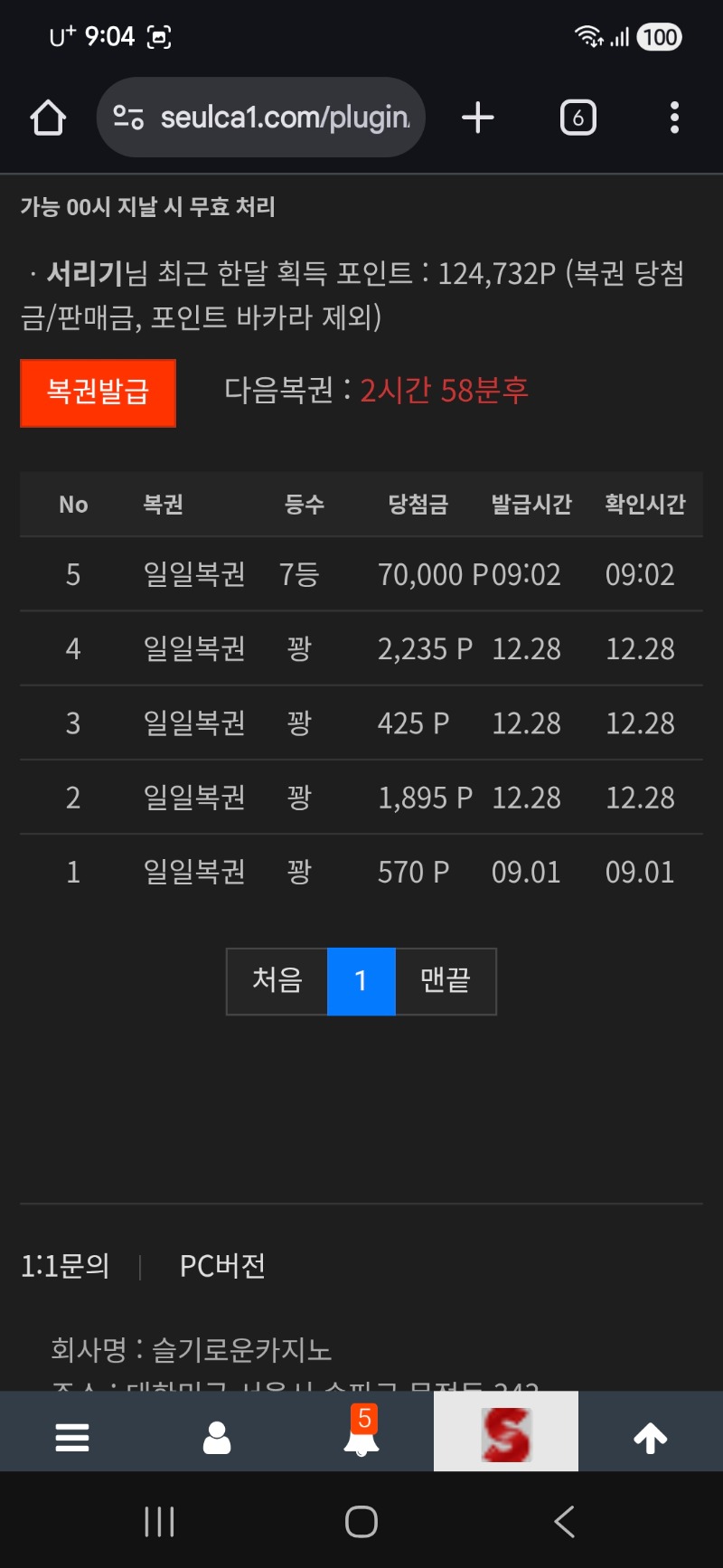Tap the system back button

[565, 1521]
